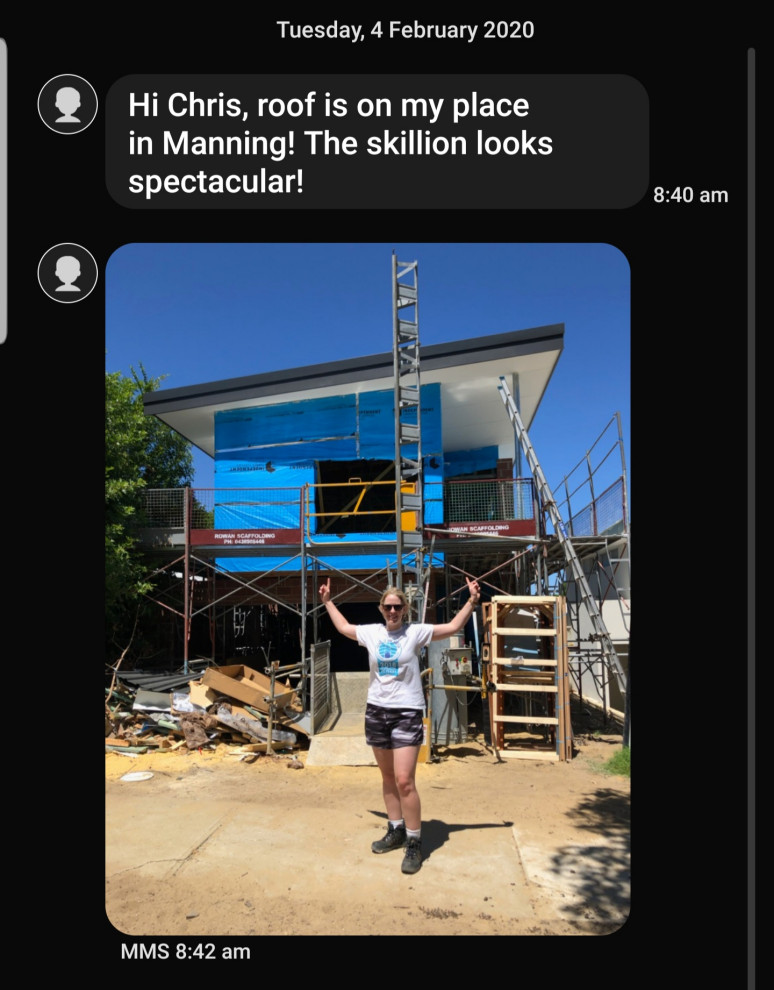Tap the contact avatar beside the MMS photo

[x=67, y=273]
